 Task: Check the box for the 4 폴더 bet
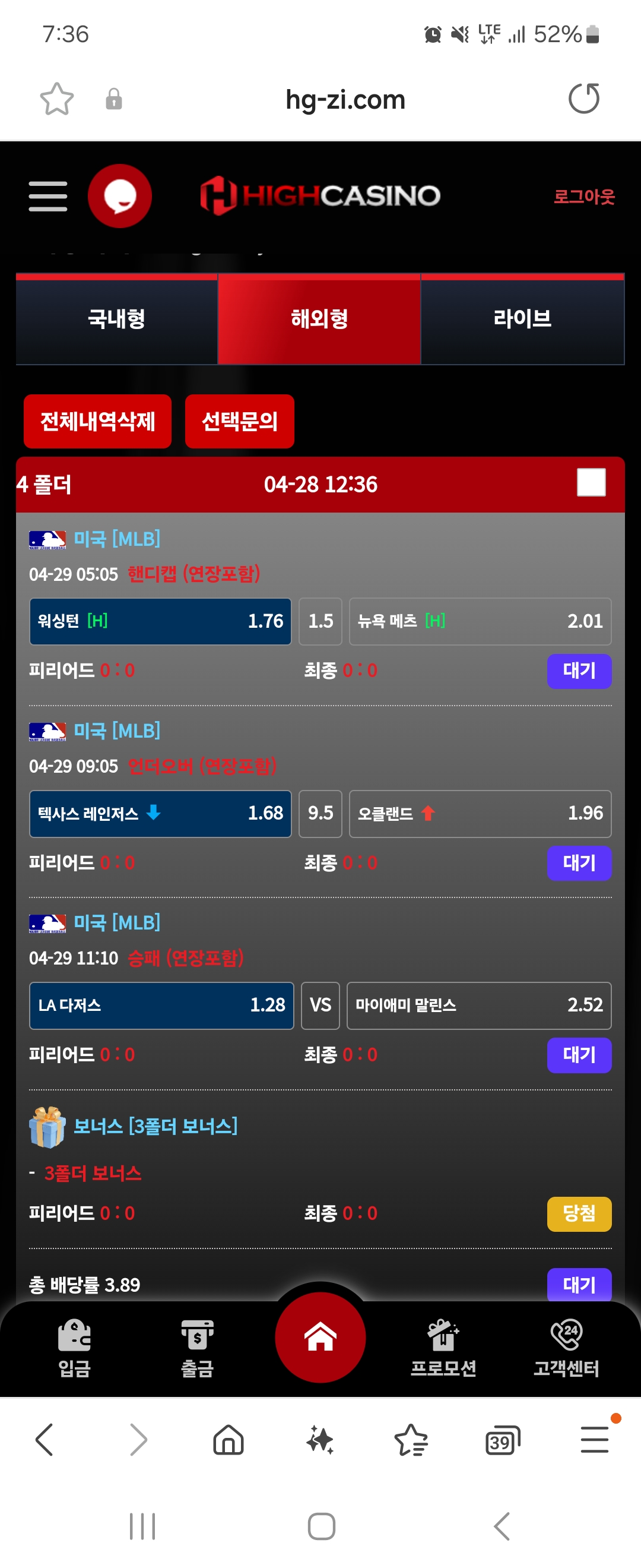coord(591,483)
